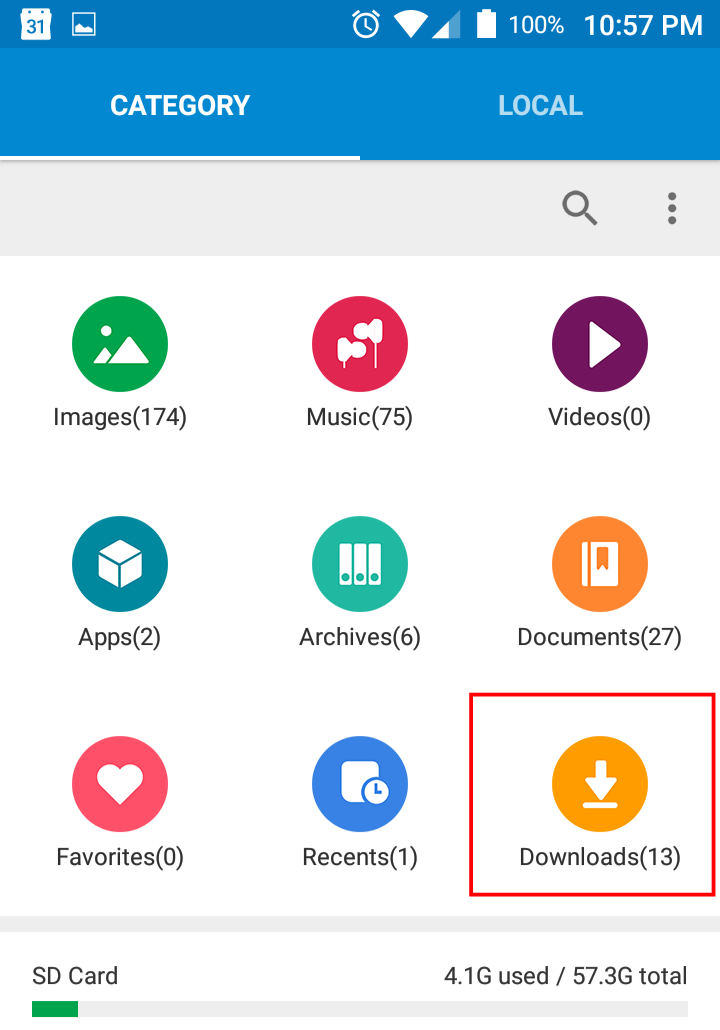The width and height of the screenshot is (720, 1030).
Task: Switch to the LOCAL tab
Action: [x=540, y=106]
